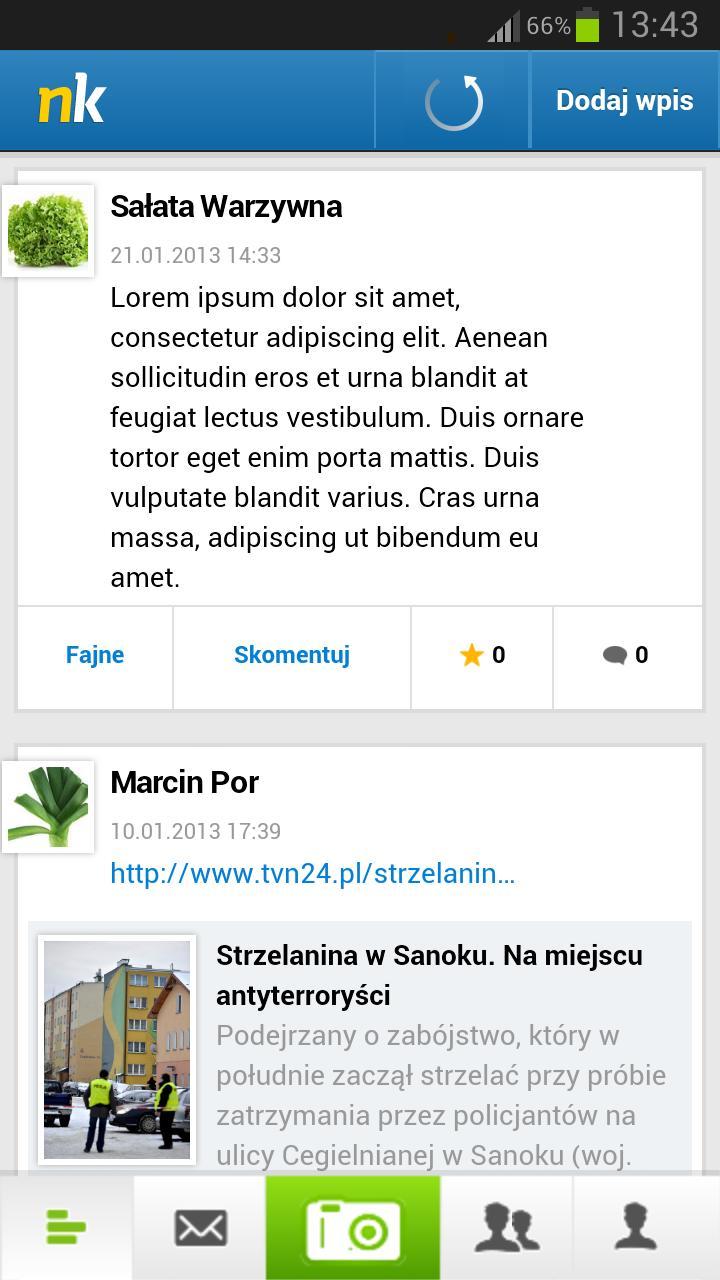Mark Sałata Warzywna's post as Fajne

tap(95, 656)
